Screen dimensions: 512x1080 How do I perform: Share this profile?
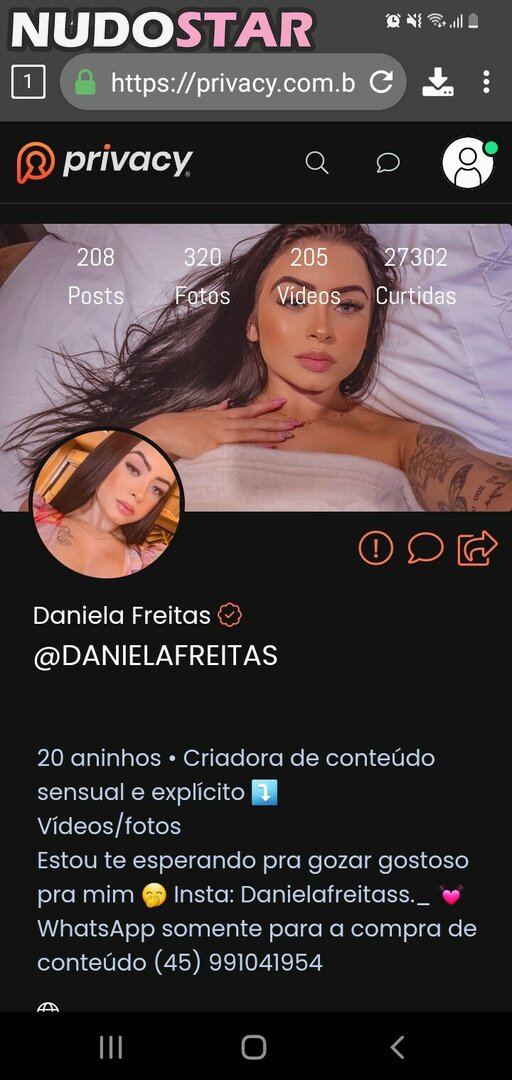tap(478, 548)
